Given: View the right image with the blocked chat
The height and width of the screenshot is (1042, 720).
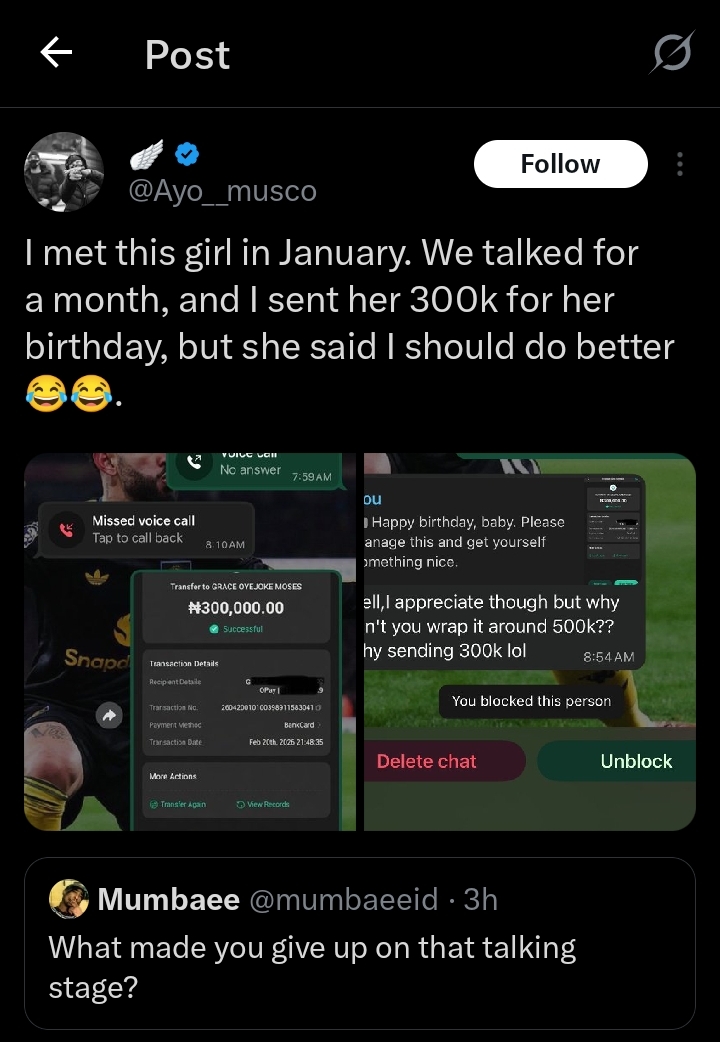Looking at the screenshot, I should click(x=530, y=641).
